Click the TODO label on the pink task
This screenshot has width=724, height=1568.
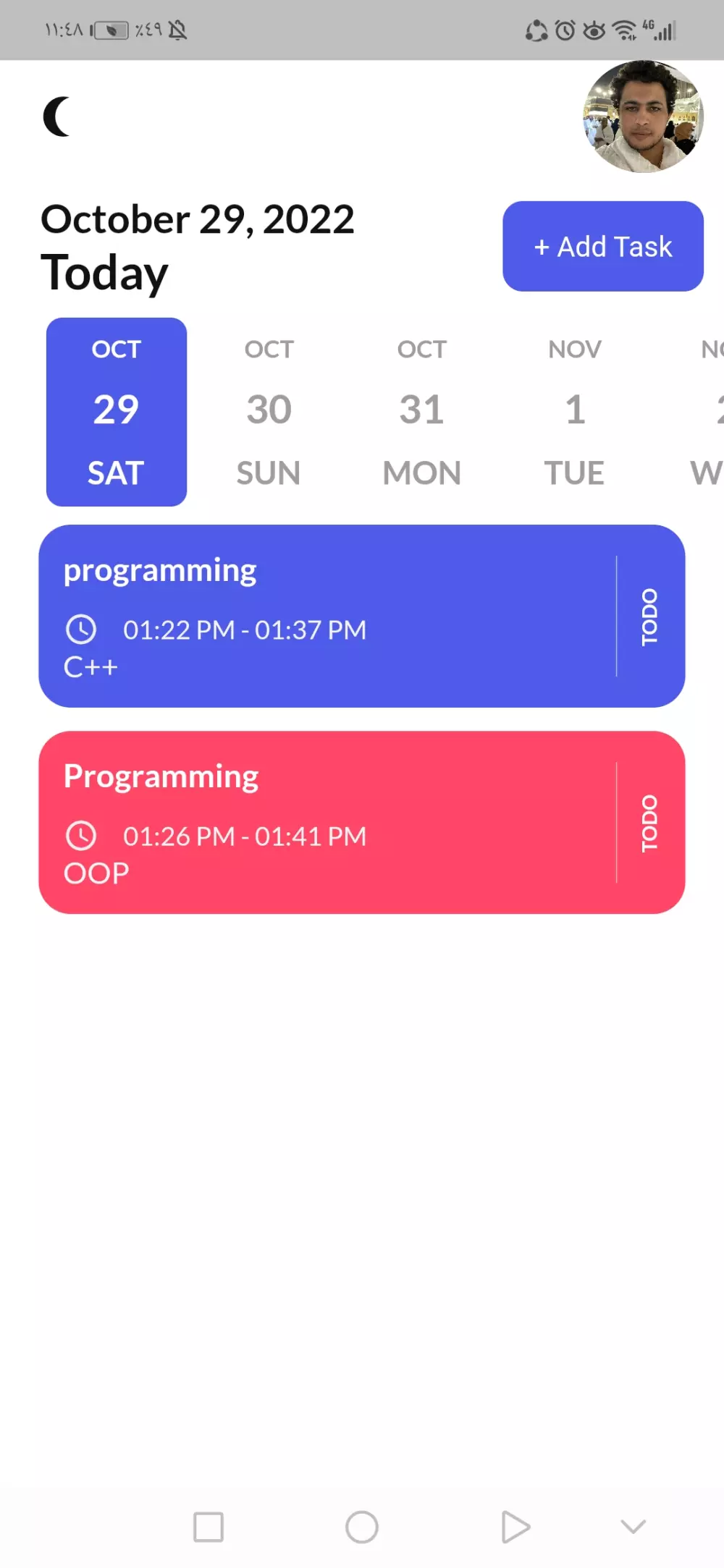650,821
